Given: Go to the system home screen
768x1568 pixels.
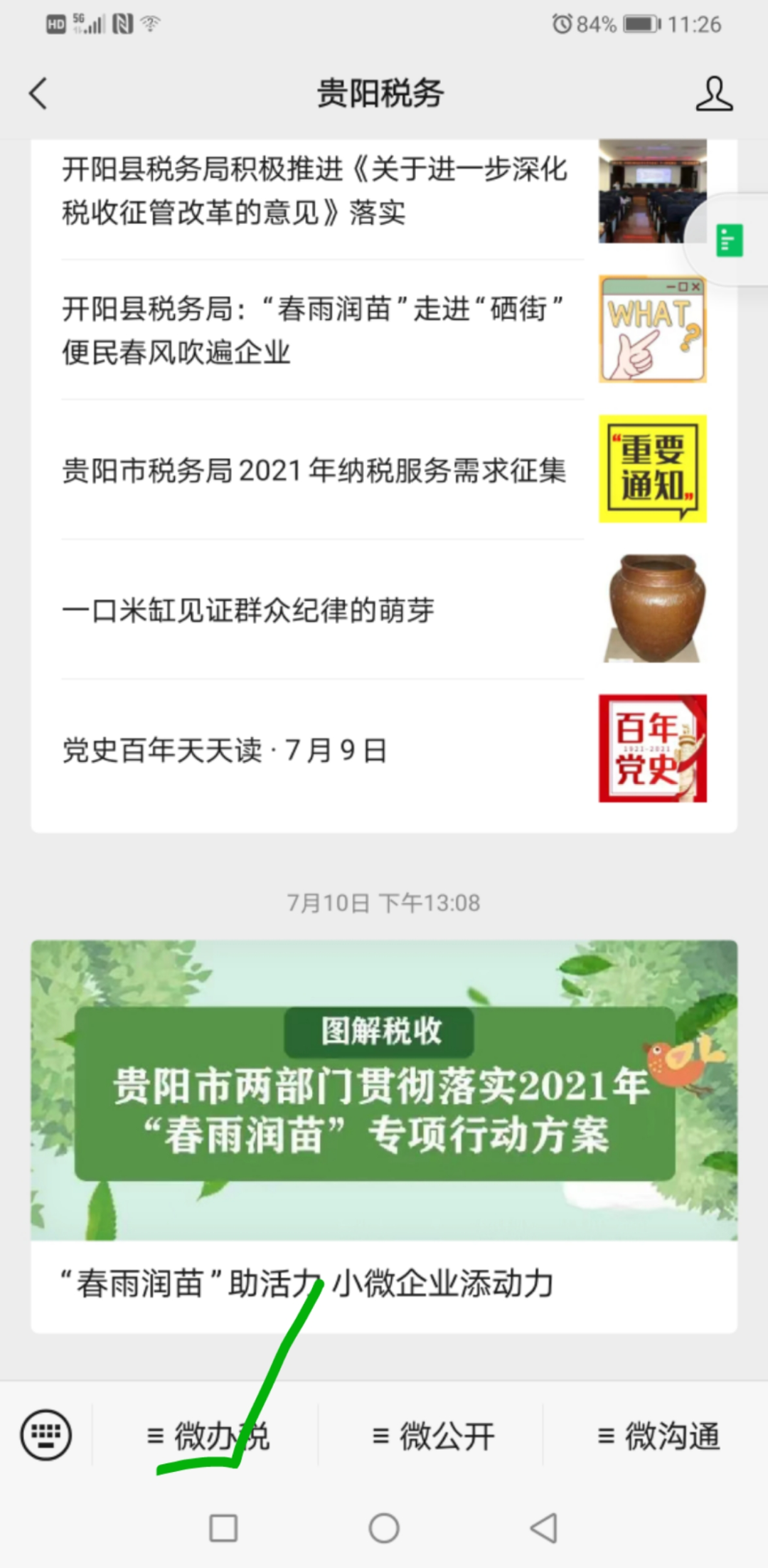Looking at the screenshot, I should click(384, 1527).
